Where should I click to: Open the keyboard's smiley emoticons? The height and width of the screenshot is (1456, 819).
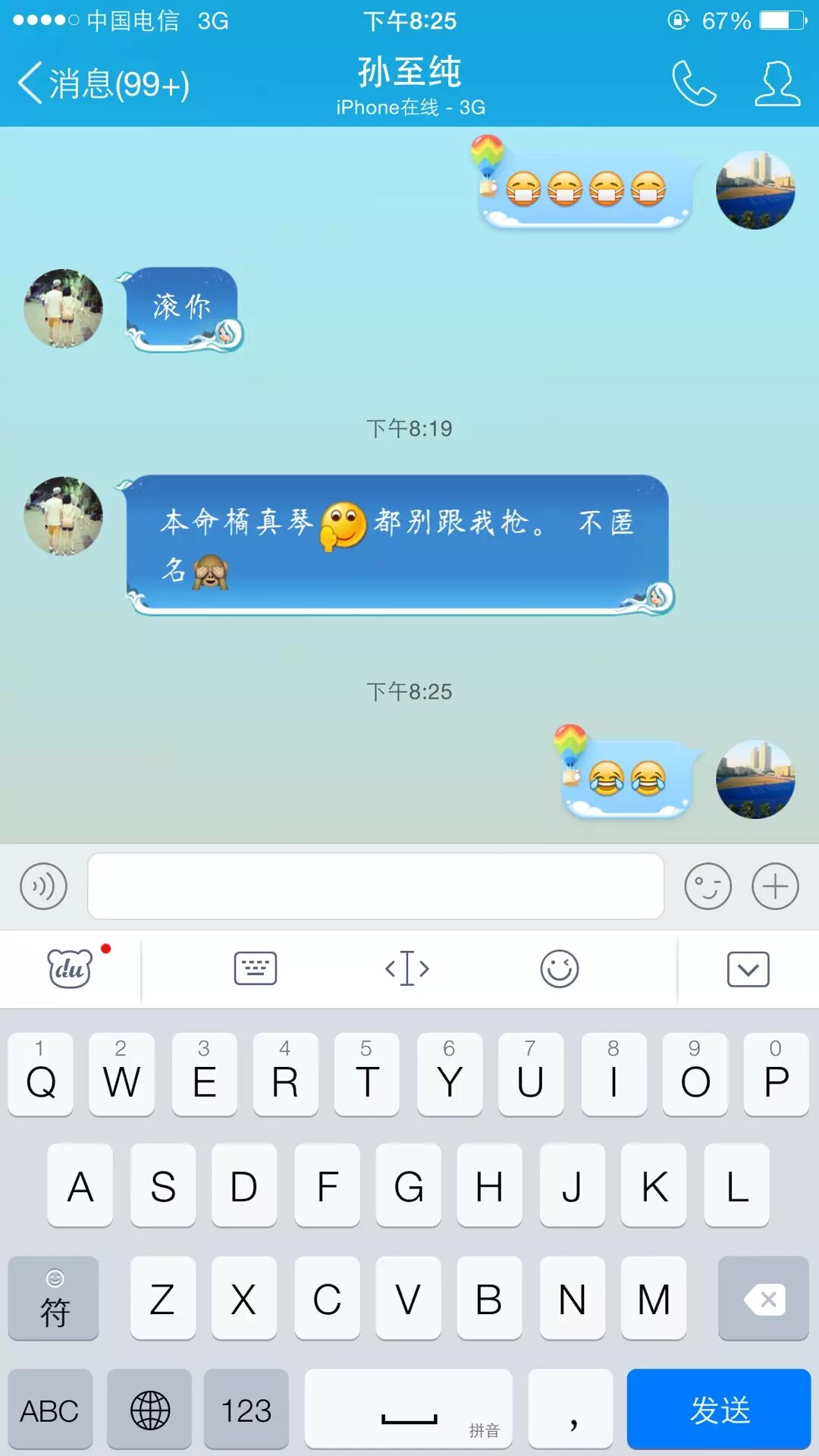click(560, 968)
